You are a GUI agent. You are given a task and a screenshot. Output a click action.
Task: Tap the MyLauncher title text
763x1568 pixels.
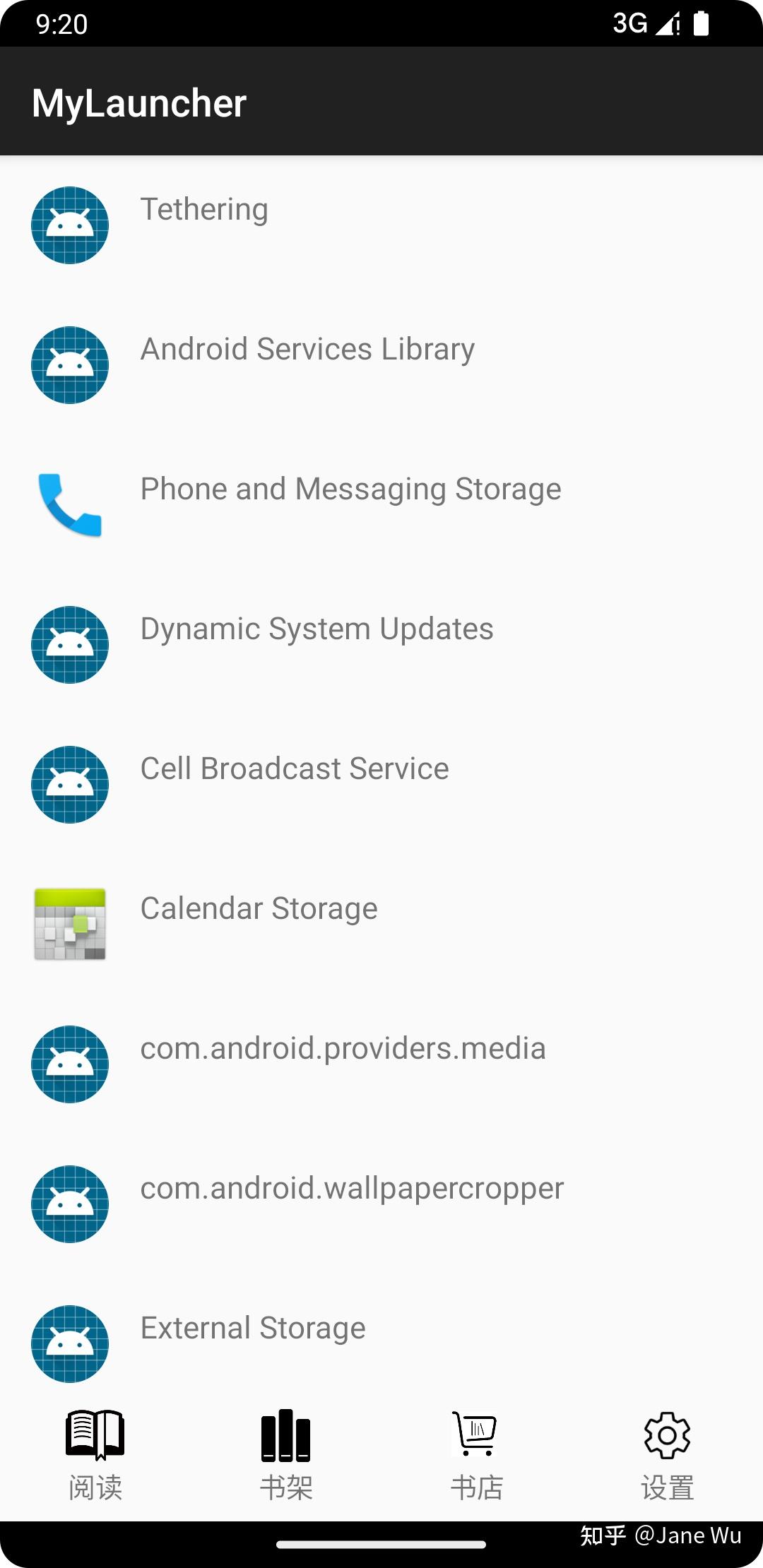coord(141,102)
